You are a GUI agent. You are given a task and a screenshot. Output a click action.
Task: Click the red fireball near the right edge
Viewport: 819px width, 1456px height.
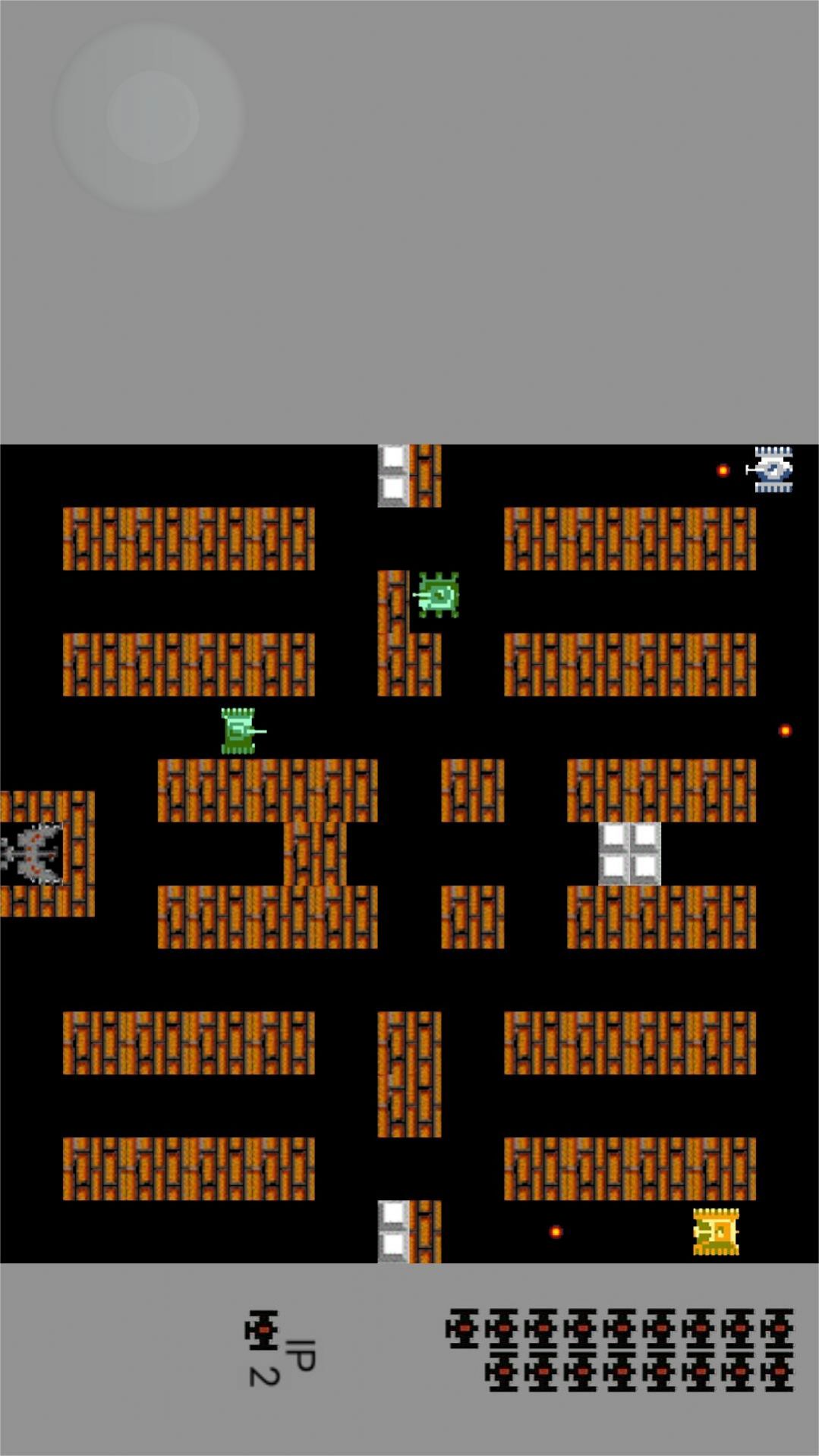point(786,729)
